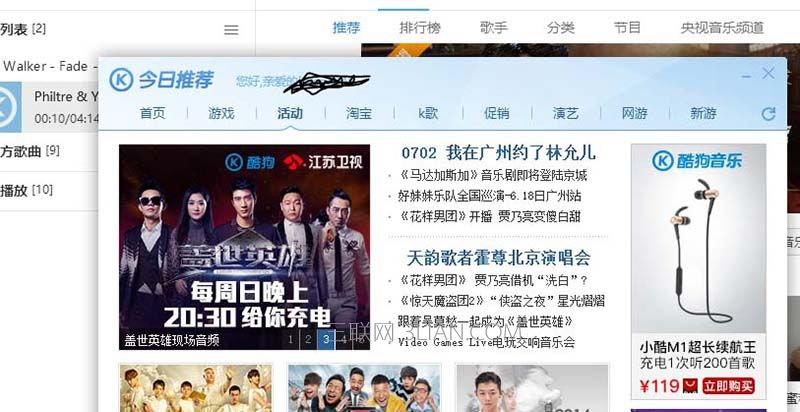Screen dimensions: 800x412
Task: Close the 今日推荐 popup window
Action: pos(768,74)
